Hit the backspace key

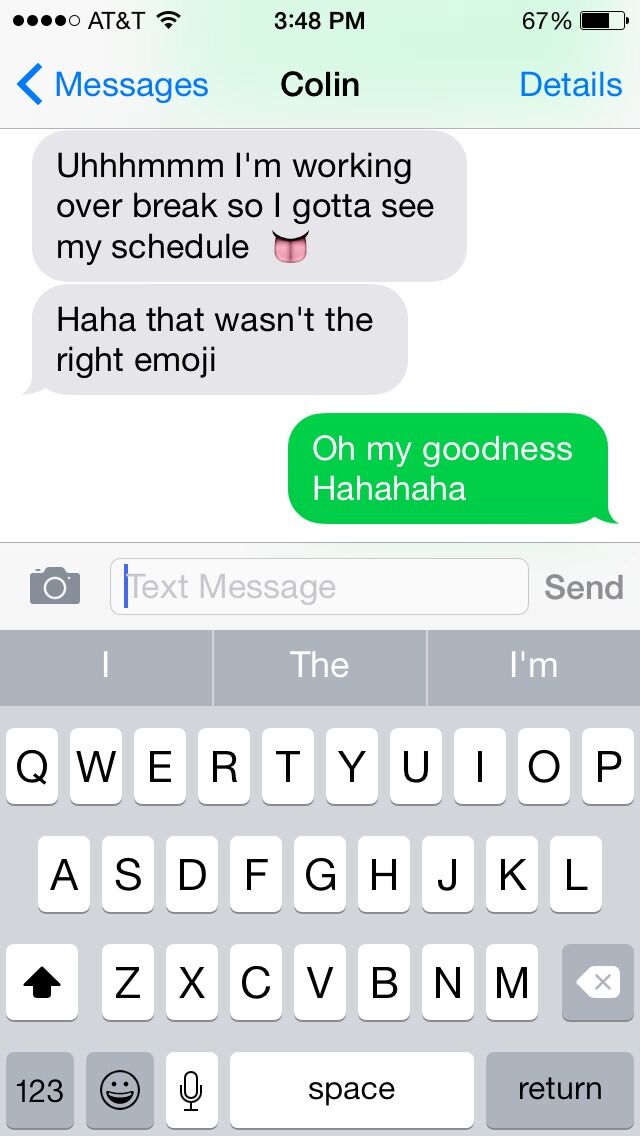[598, 983]
